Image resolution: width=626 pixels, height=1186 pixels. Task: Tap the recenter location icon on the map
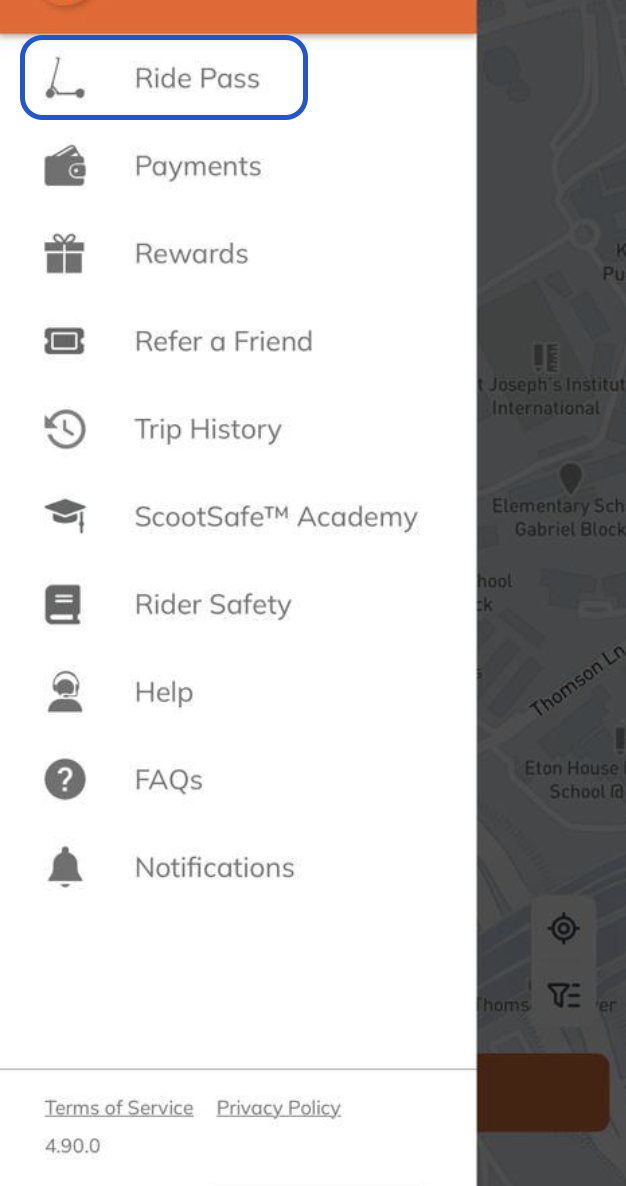coord(563,928)
